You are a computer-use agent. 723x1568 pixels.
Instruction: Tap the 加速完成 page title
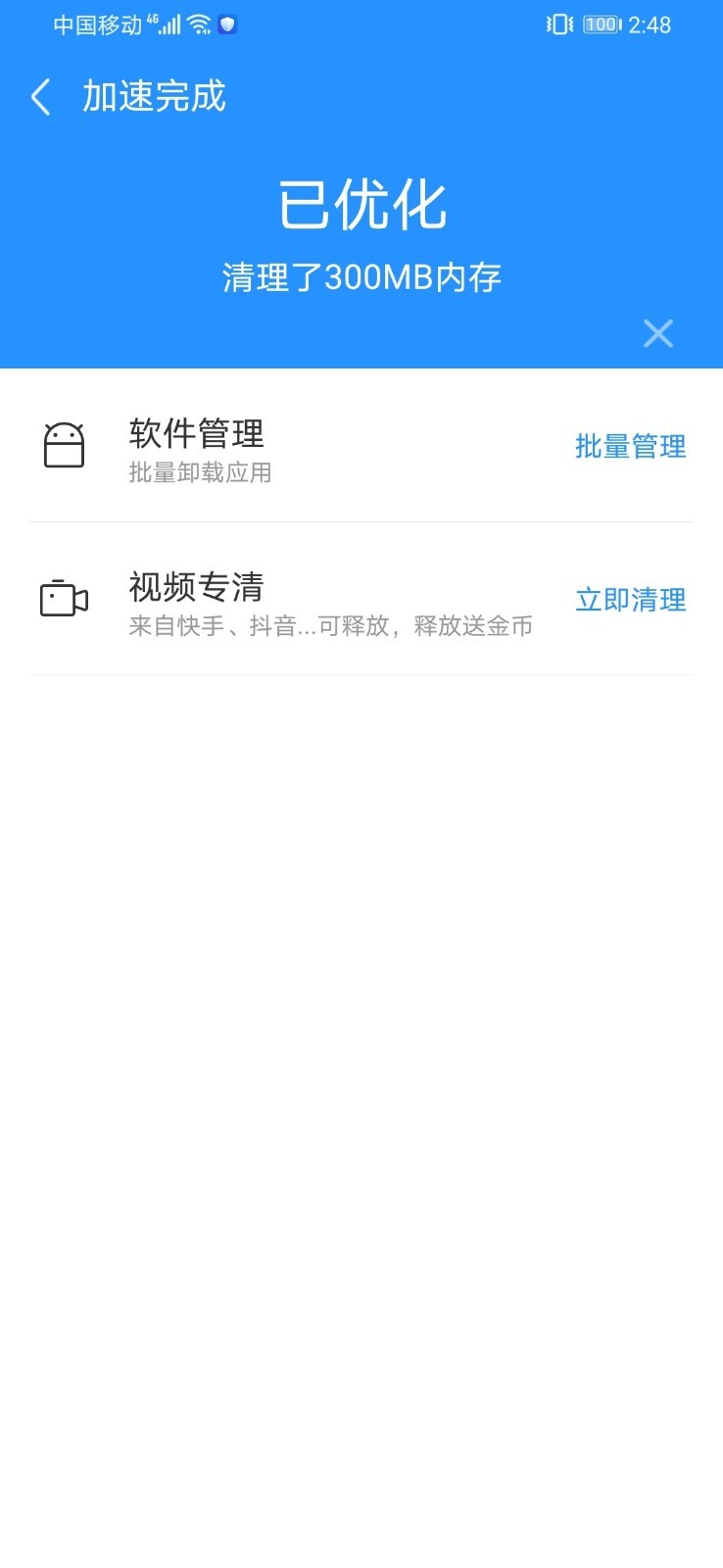154,97
